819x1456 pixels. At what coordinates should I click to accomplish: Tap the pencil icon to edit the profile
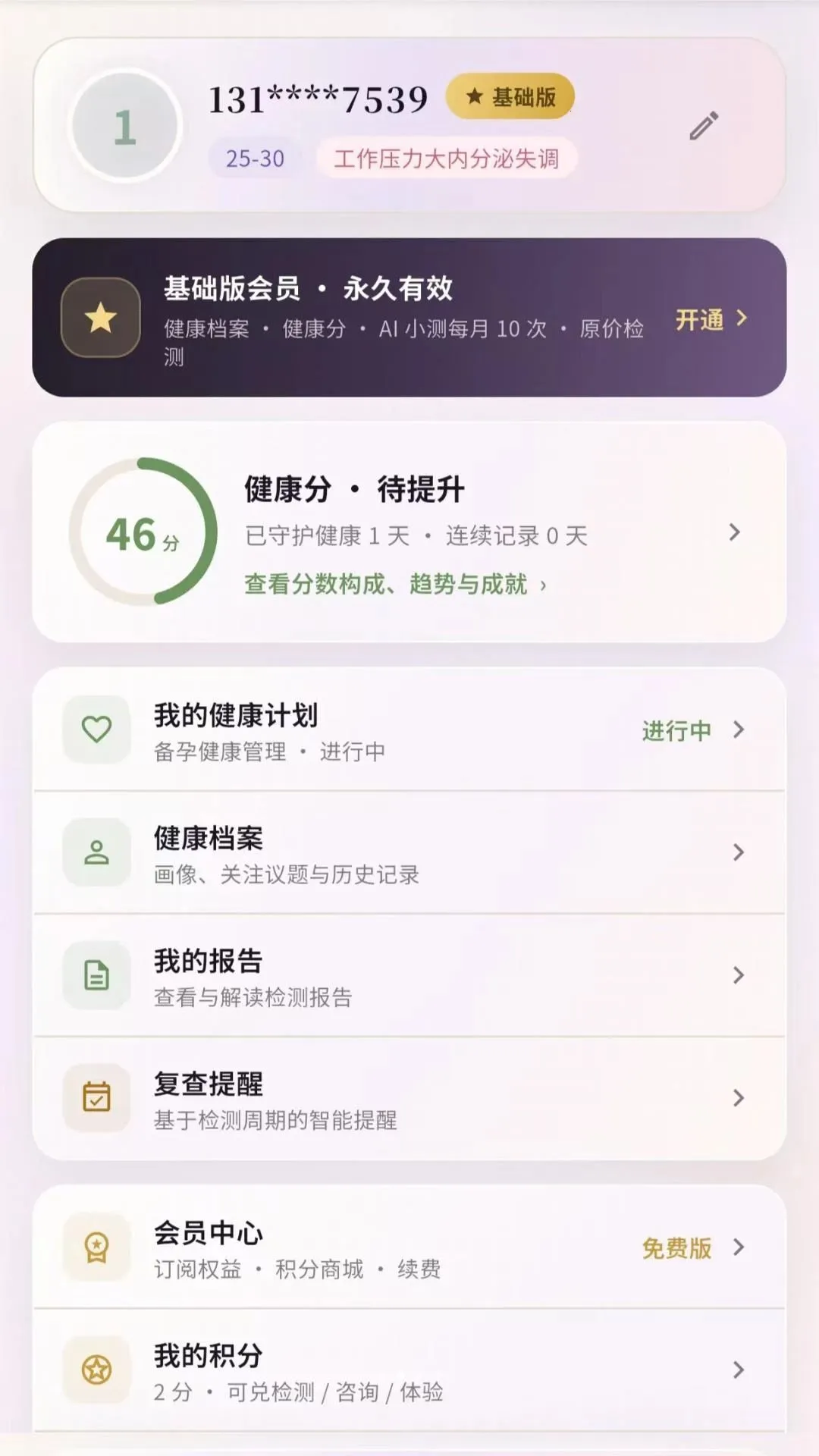tap(704, 126)
